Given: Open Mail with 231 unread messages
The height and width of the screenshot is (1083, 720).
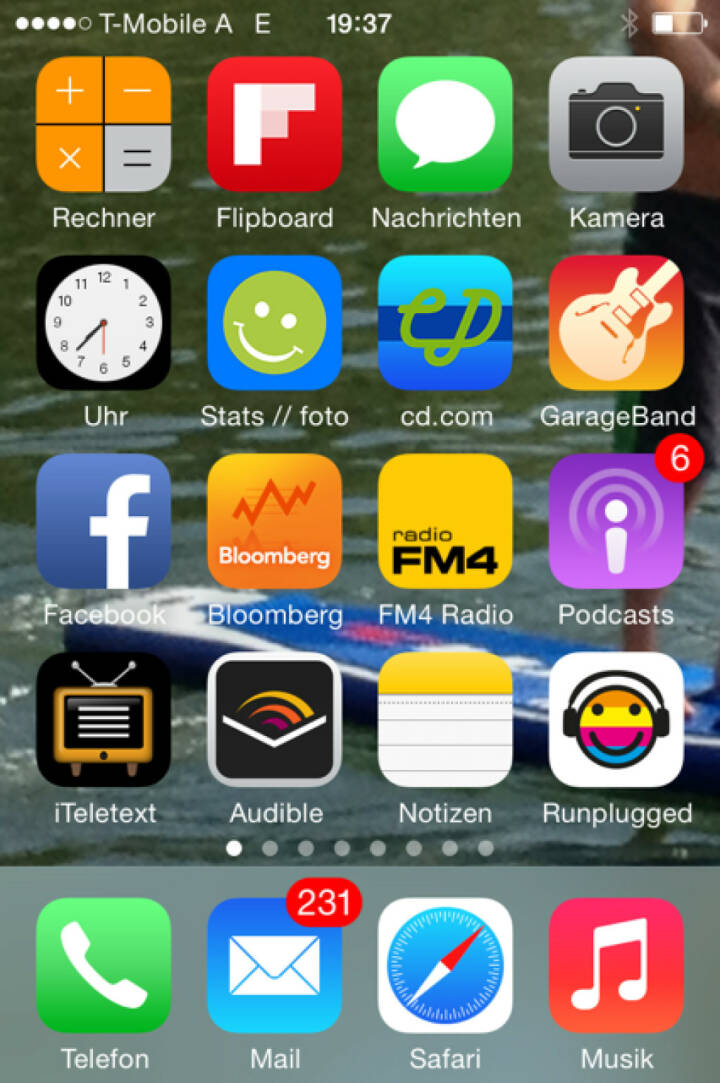Looking at the screenshot, I should pyautogui.click(x=274, y=965).
